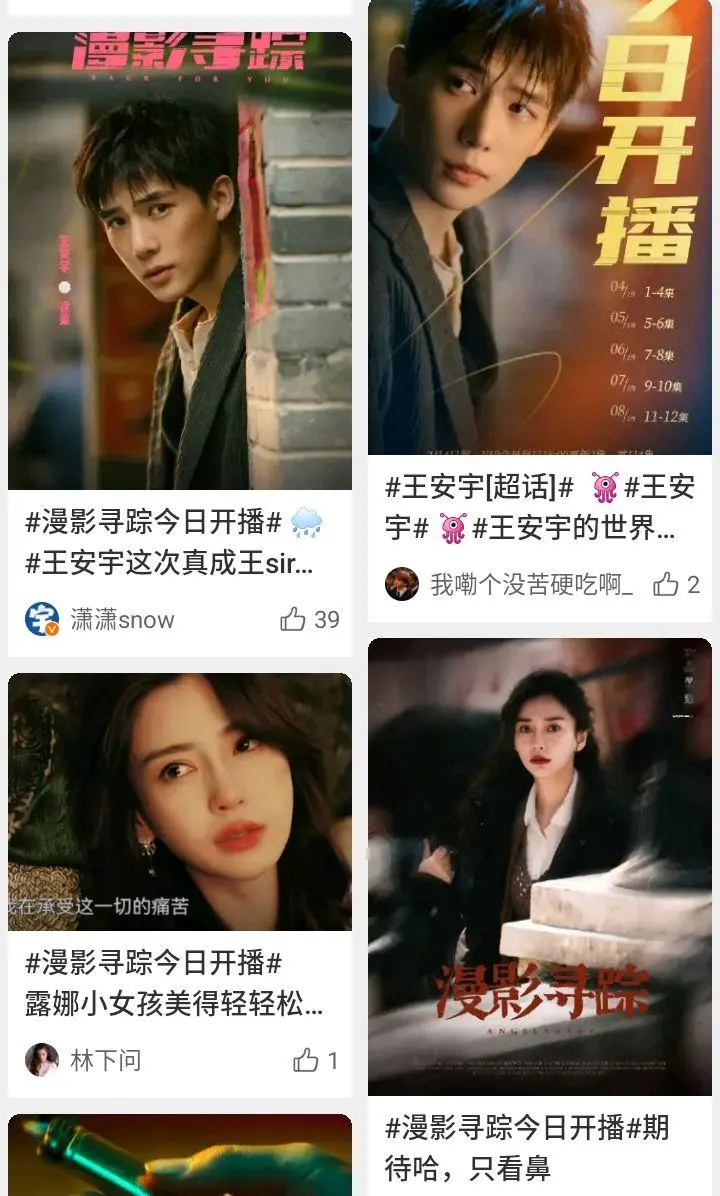Open the post image by 林下问
The image size is (720, 1196).
[180, 802]
